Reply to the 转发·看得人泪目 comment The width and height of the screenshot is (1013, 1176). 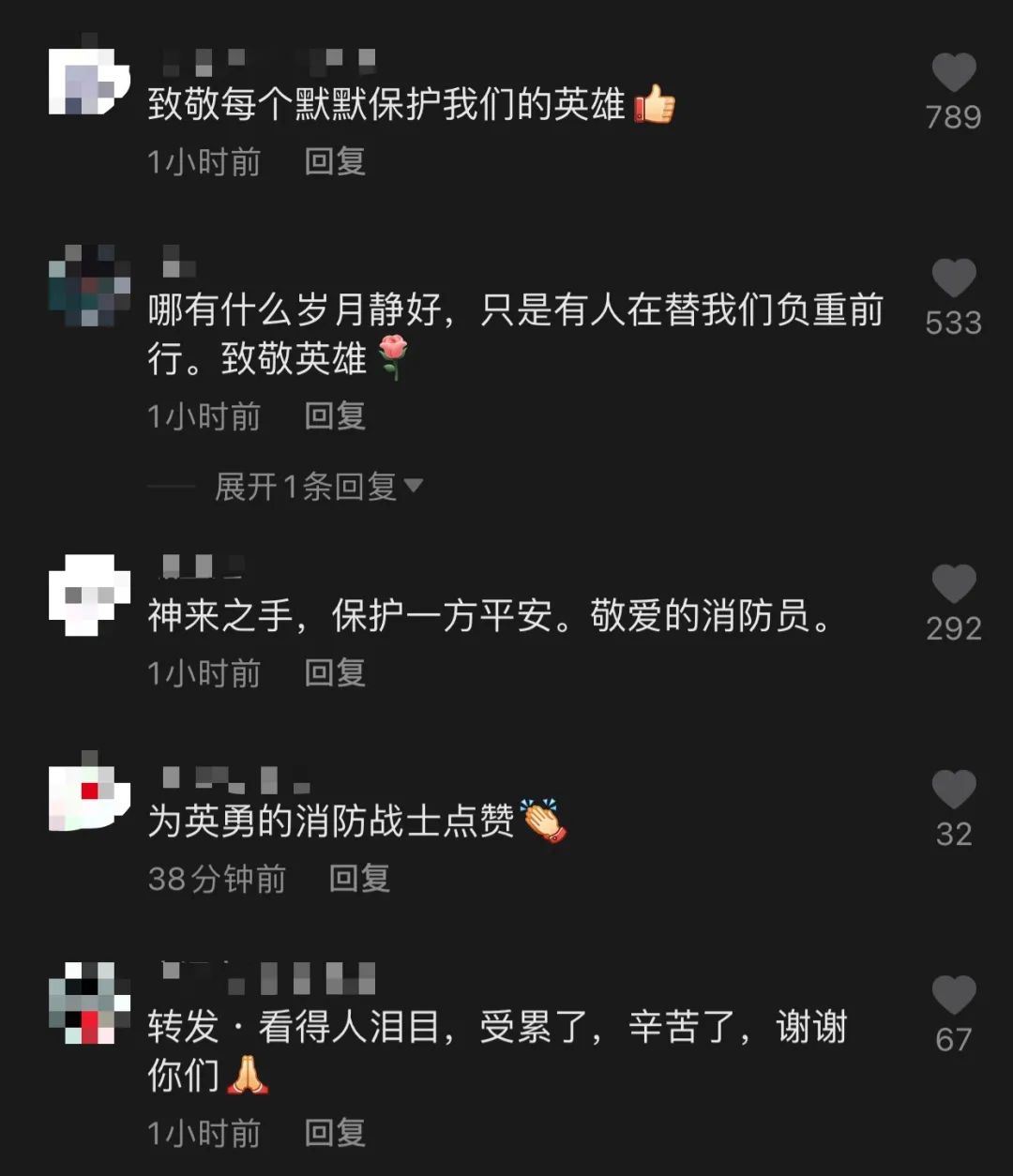coord(334,1133)
